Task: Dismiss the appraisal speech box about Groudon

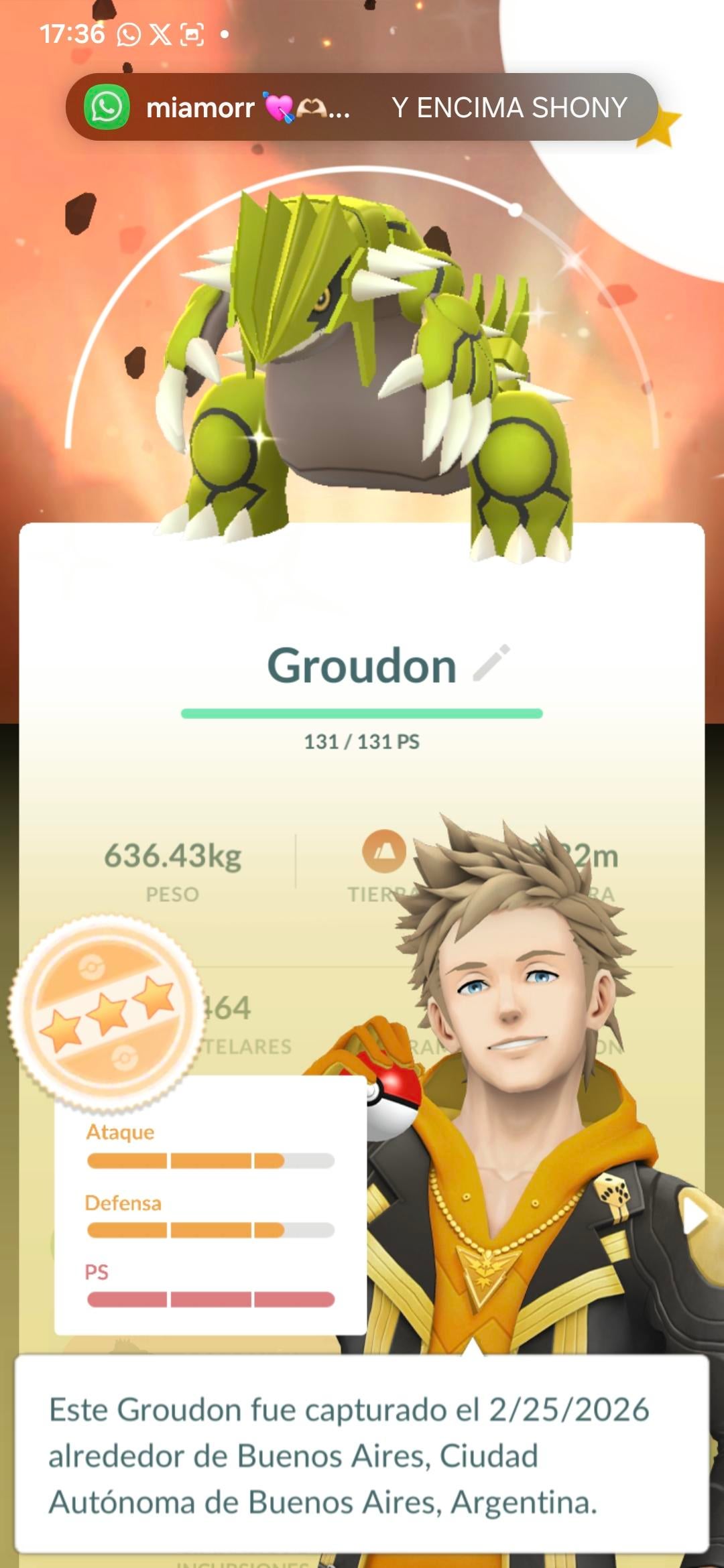Action: (x=362, y=1455)
